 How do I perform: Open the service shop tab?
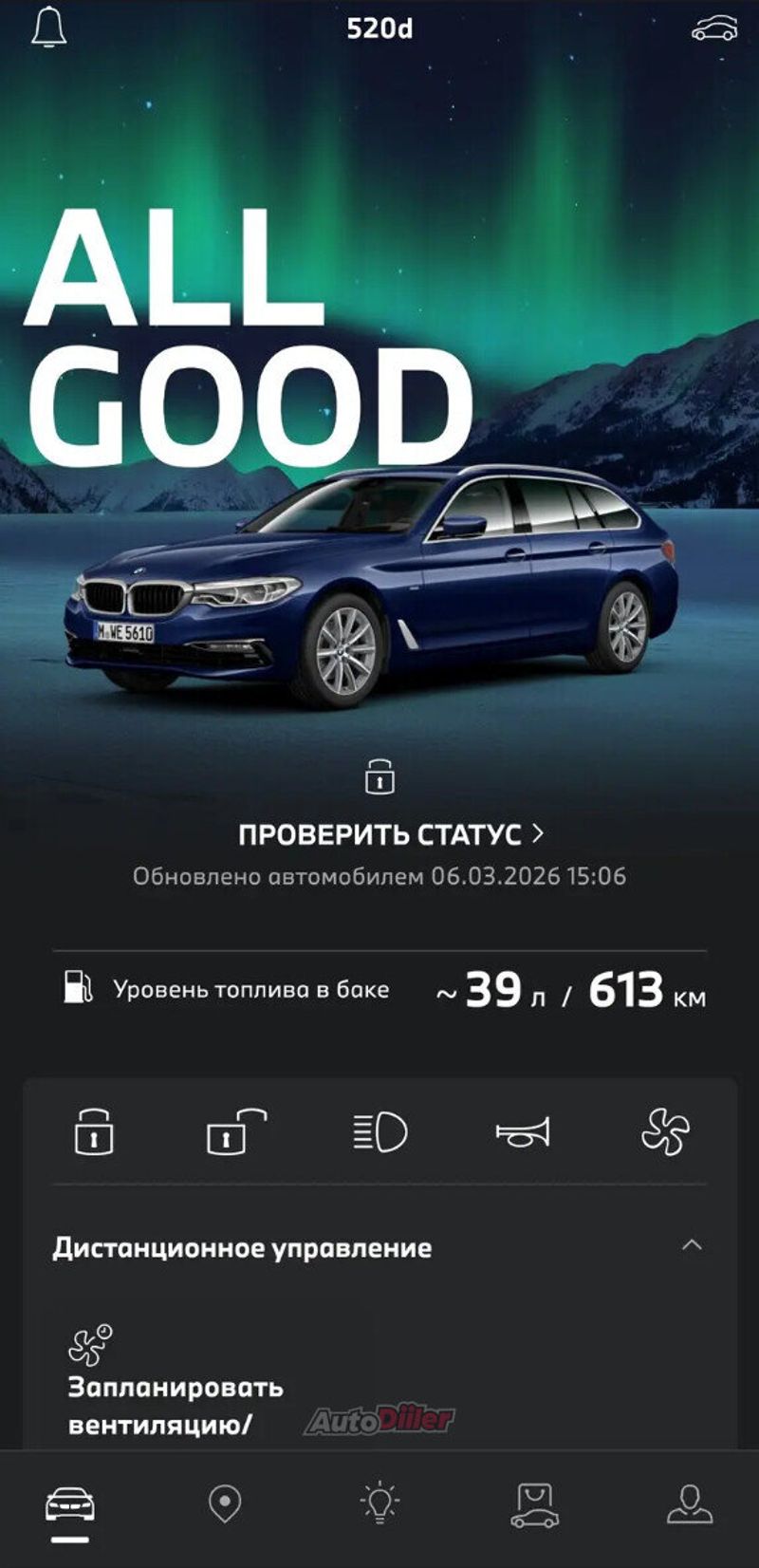point(535,1504)
